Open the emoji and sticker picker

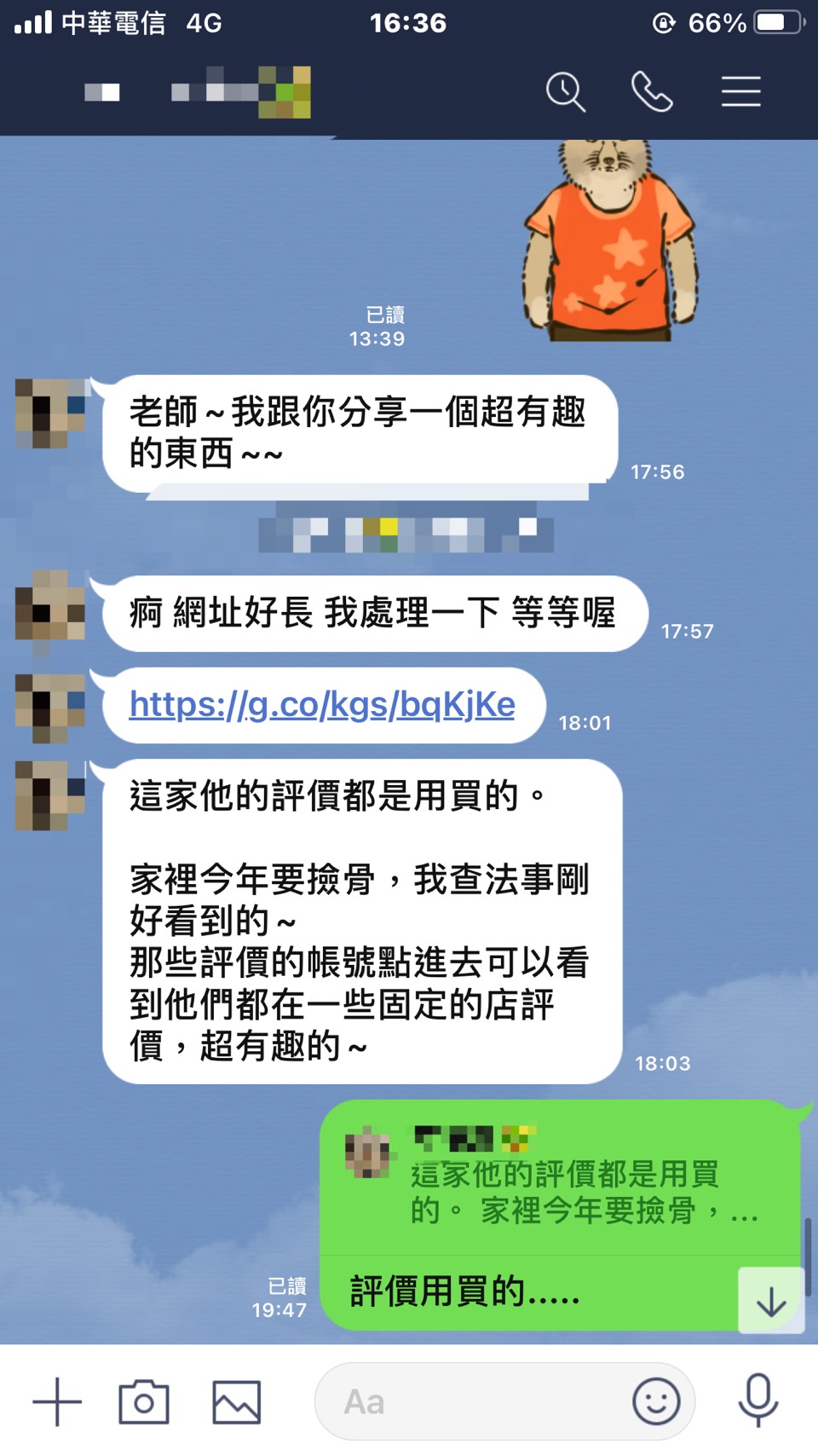pyautogui.click(x=656, y=1401)
